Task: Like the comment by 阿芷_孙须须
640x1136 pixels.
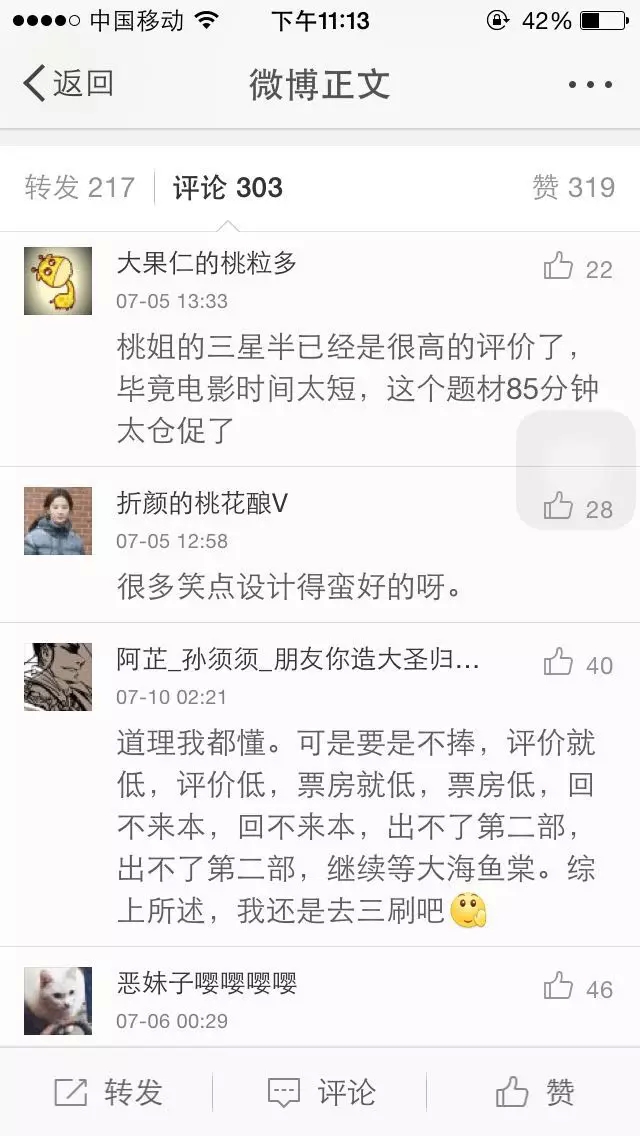Action: 577,664
